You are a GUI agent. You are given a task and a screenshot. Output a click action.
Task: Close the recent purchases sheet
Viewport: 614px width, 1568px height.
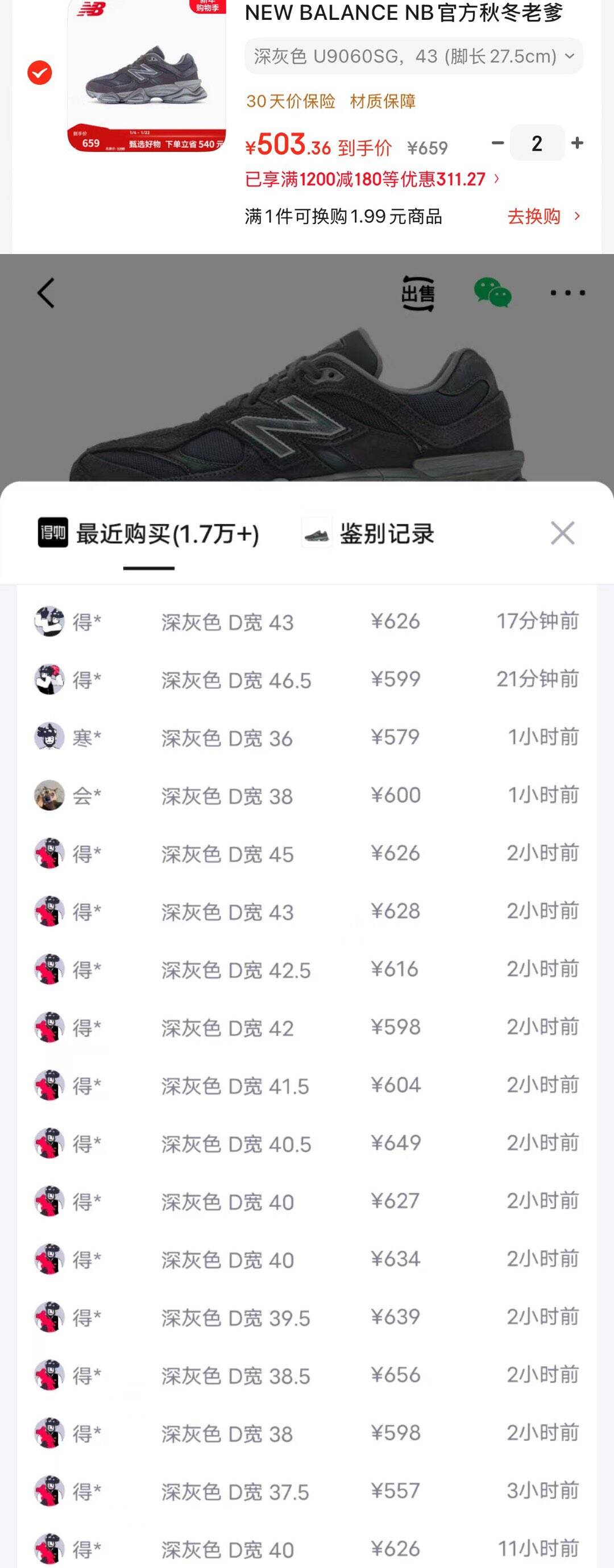point(562,533)
